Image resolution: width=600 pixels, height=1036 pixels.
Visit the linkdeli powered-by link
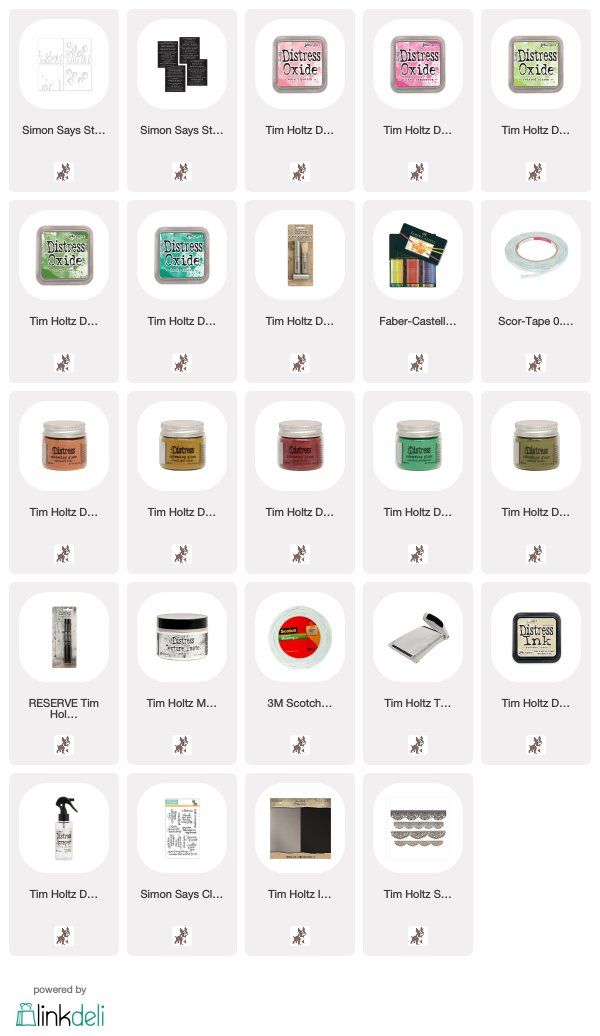60,1007
